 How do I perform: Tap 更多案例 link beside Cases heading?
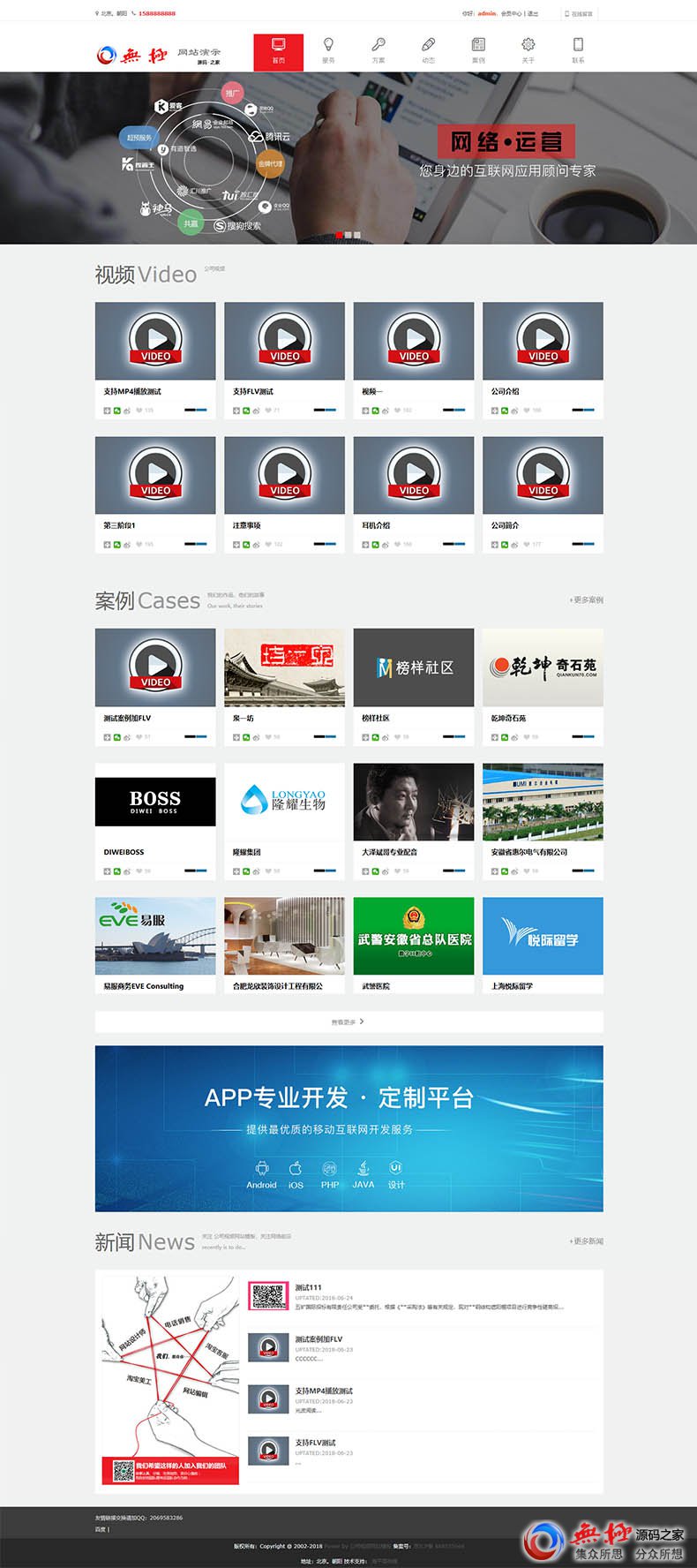(587, 600)
